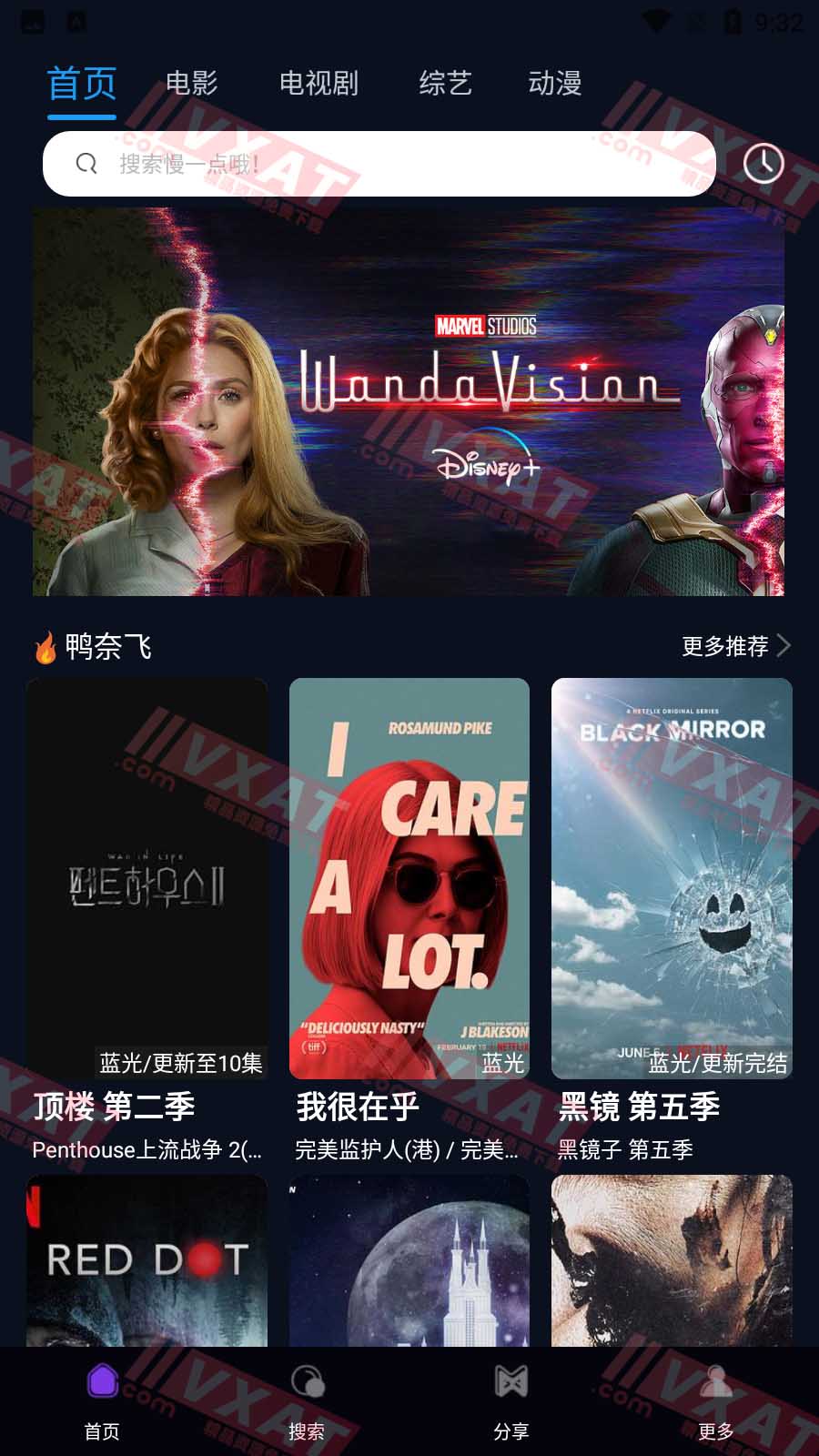The image size is (819, 1456).
Task: Switch to the 更多 bottom tab
Action: 716,1401
